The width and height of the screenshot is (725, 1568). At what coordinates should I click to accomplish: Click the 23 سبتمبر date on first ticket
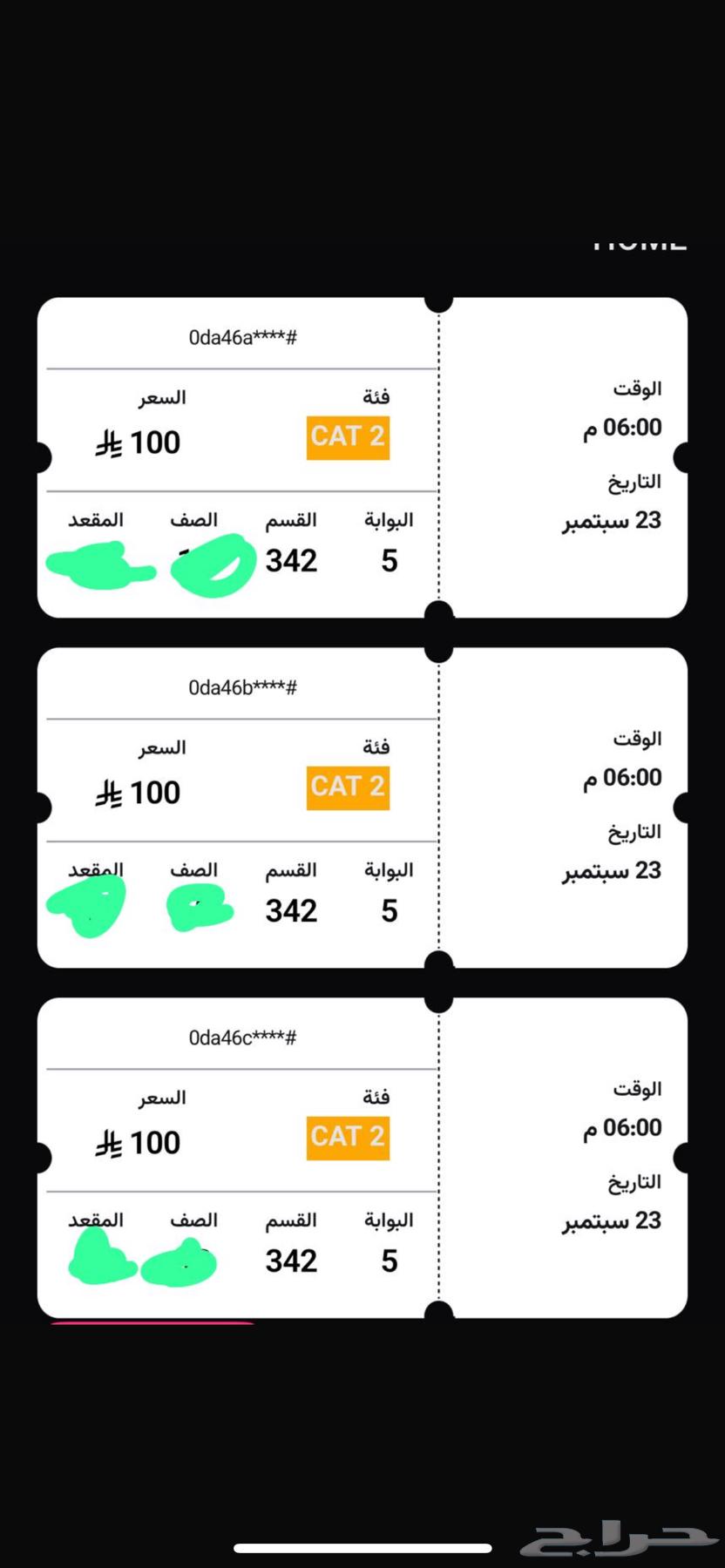[612, 520]
